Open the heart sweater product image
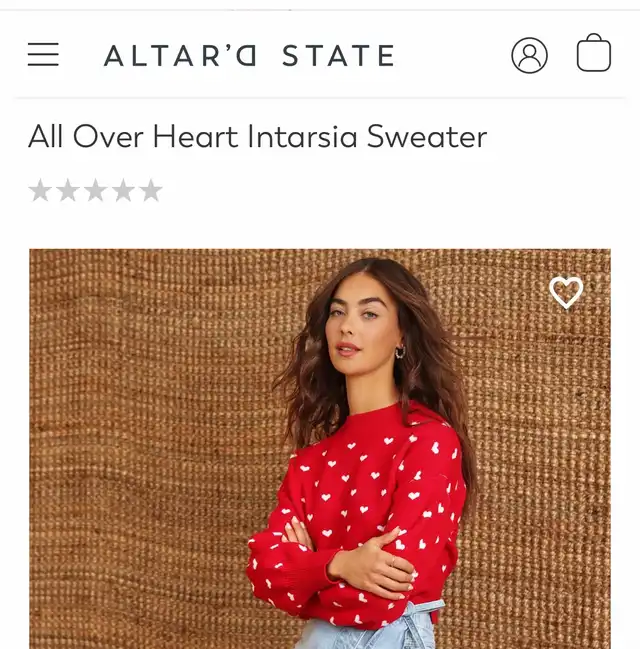 (320, 460)
